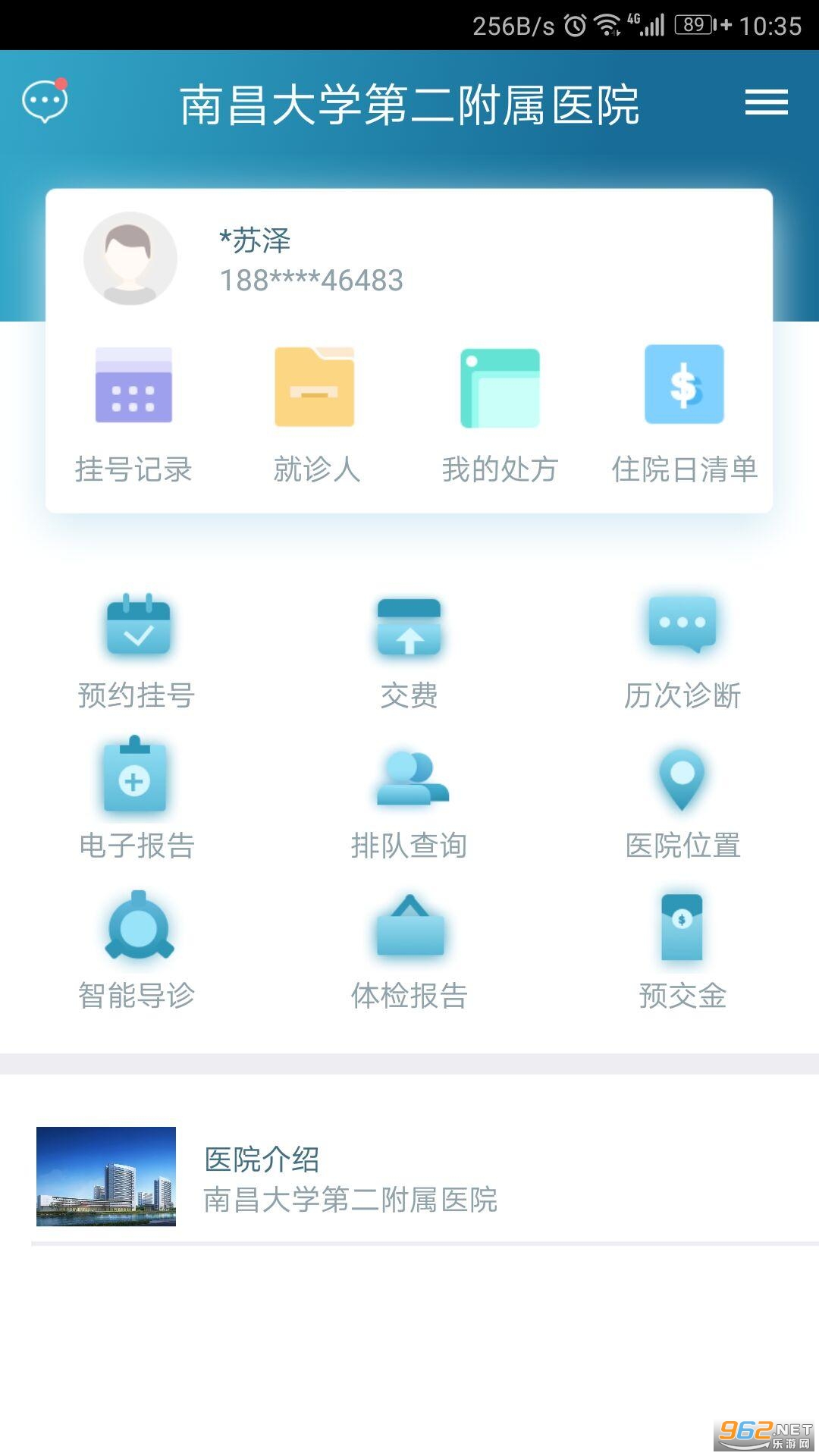Tap the user profile avatar
Viewport: 819px width, 1456px height.
tap(130, 259)
